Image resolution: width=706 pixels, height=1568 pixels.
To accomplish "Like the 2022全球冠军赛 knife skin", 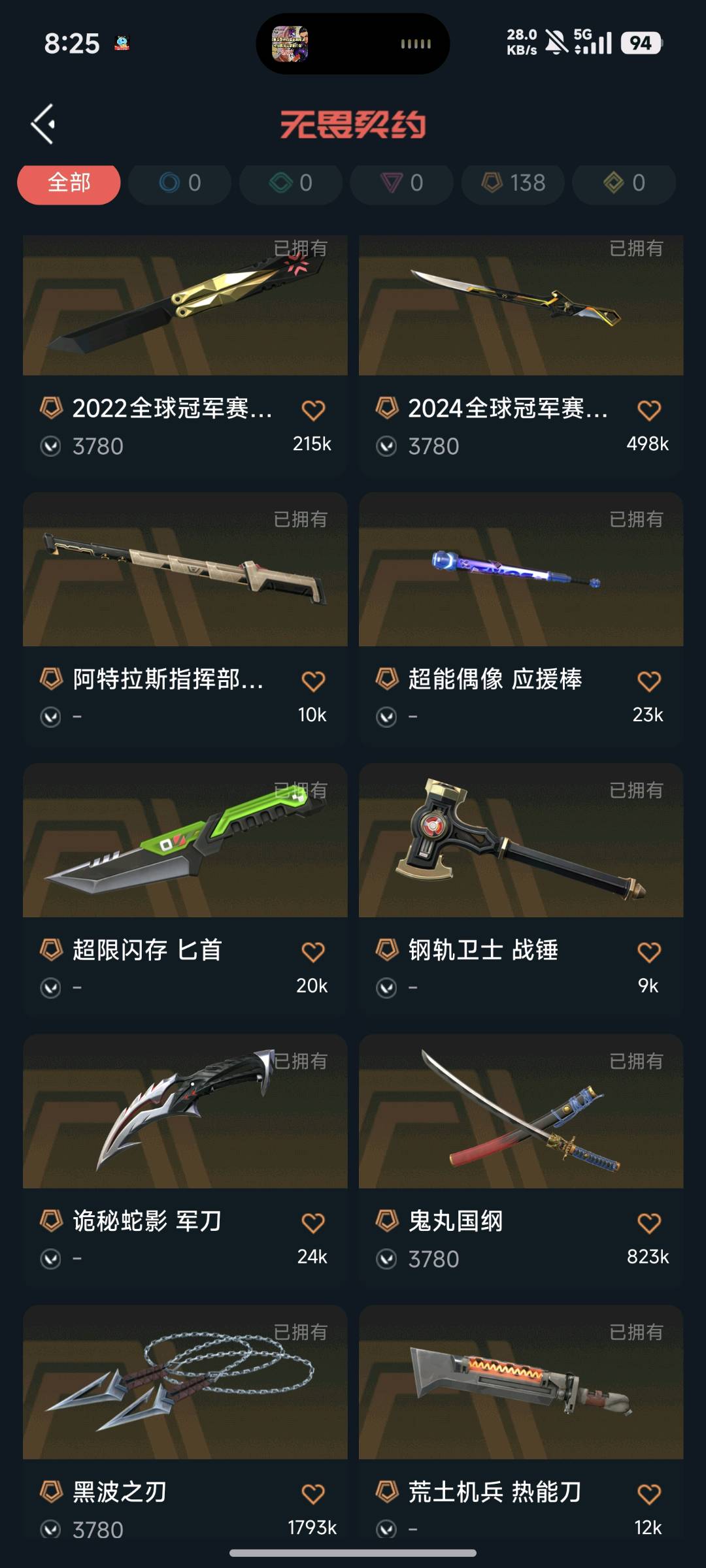I will tap(312, 410).
